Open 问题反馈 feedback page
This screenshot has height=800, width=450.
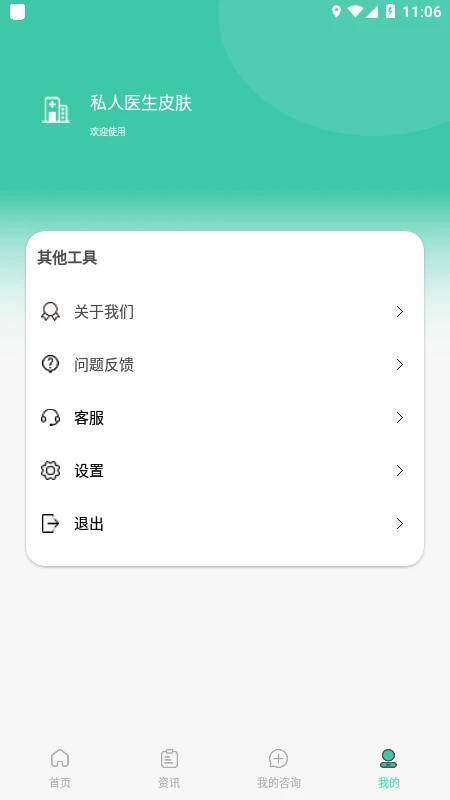(224, 365)
